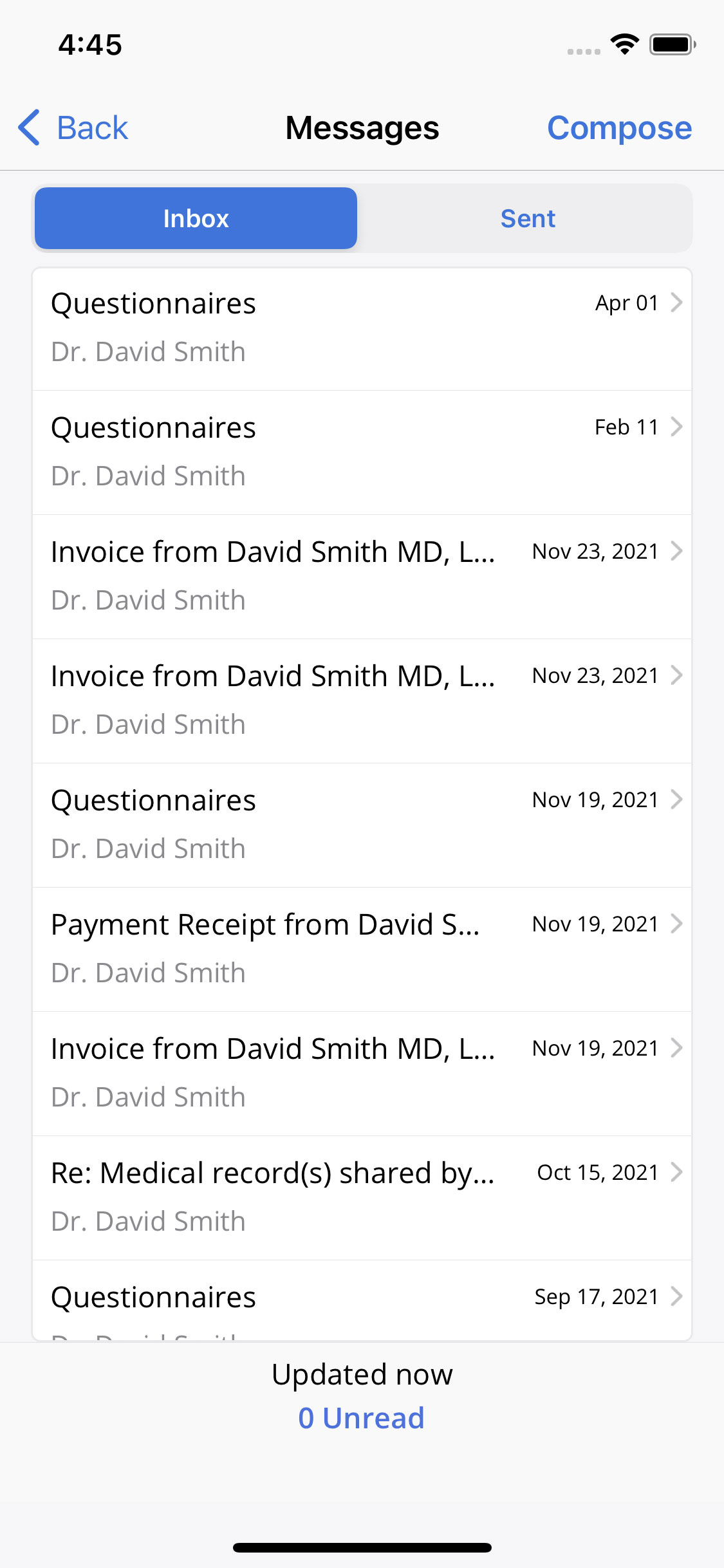Switch to the Sent tab
The image size is (724, 1568).
point(527,219)
